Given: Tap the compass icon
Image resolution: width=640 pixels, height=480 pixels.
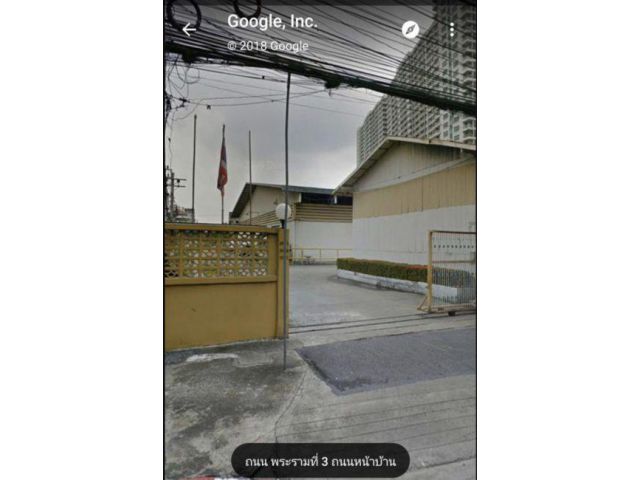Looking at the screenshot, I should 410,29.
